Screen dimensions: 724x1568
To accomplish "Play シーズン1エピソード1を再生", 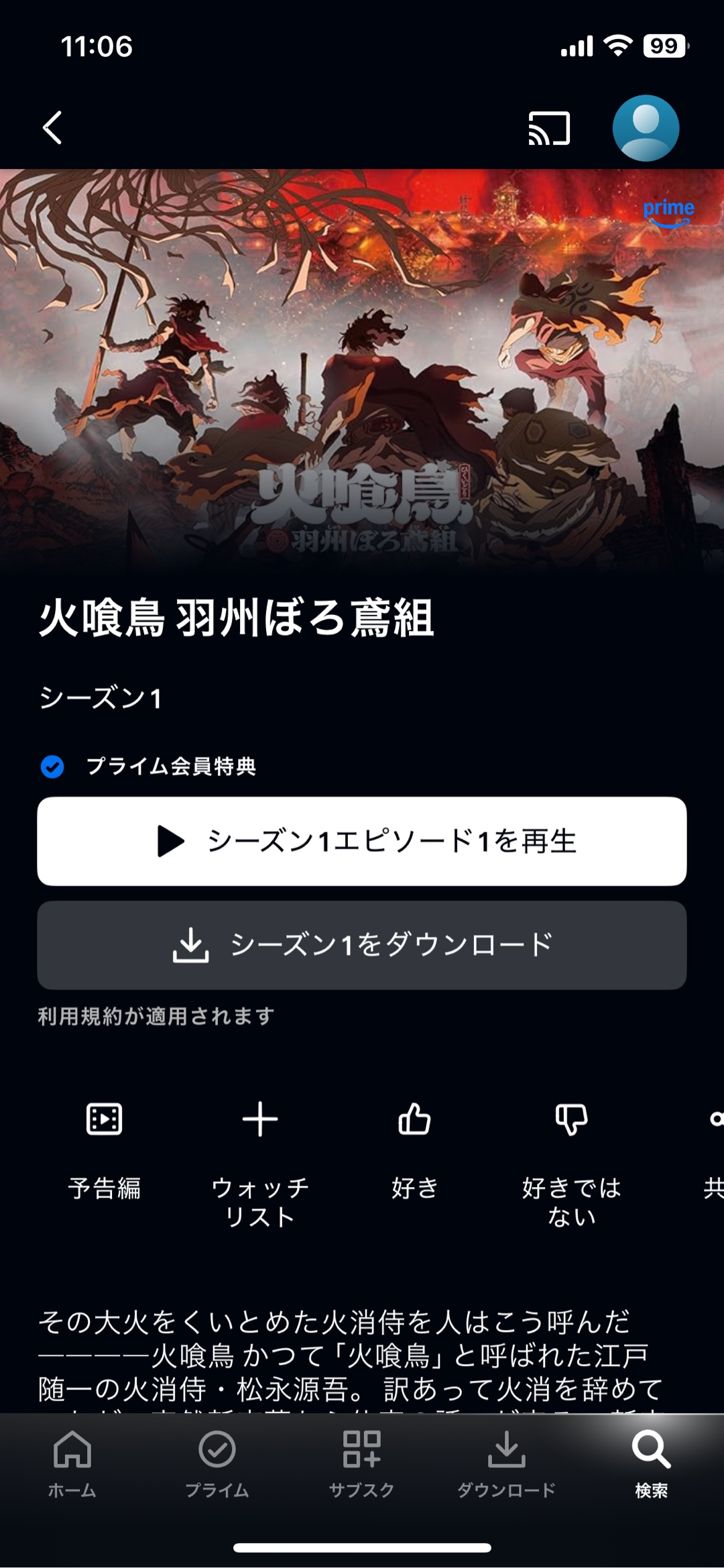I will coord(362,841).
